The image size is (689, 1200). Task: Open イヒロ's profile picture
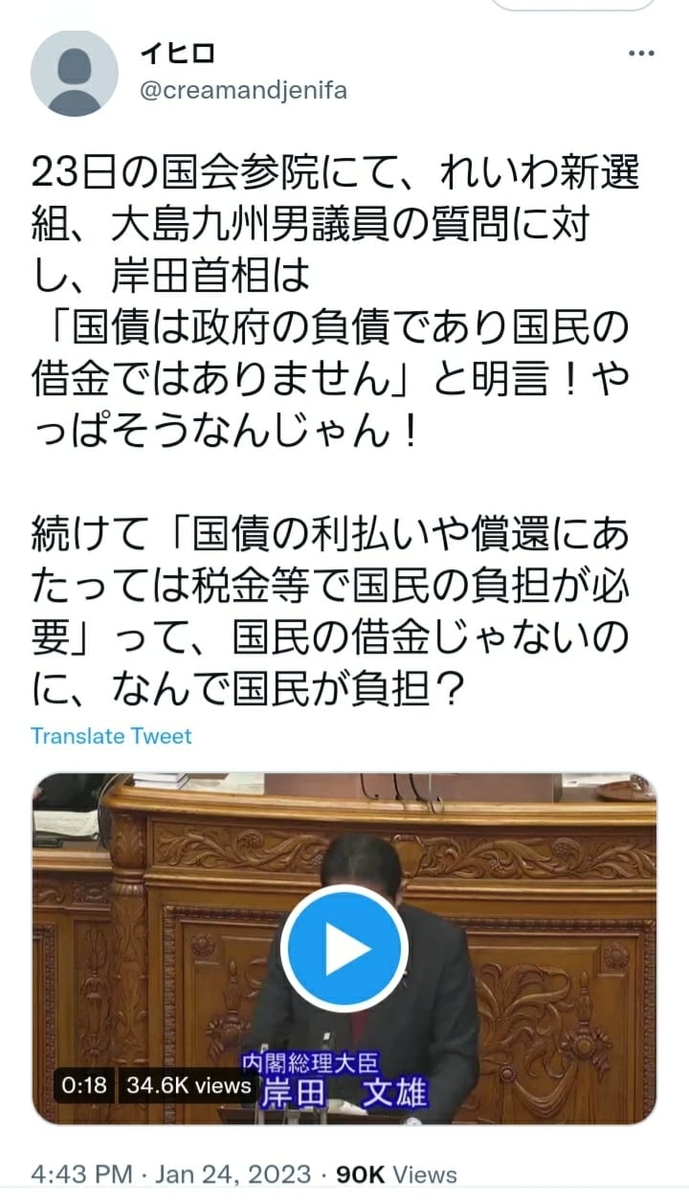point(74,73)
